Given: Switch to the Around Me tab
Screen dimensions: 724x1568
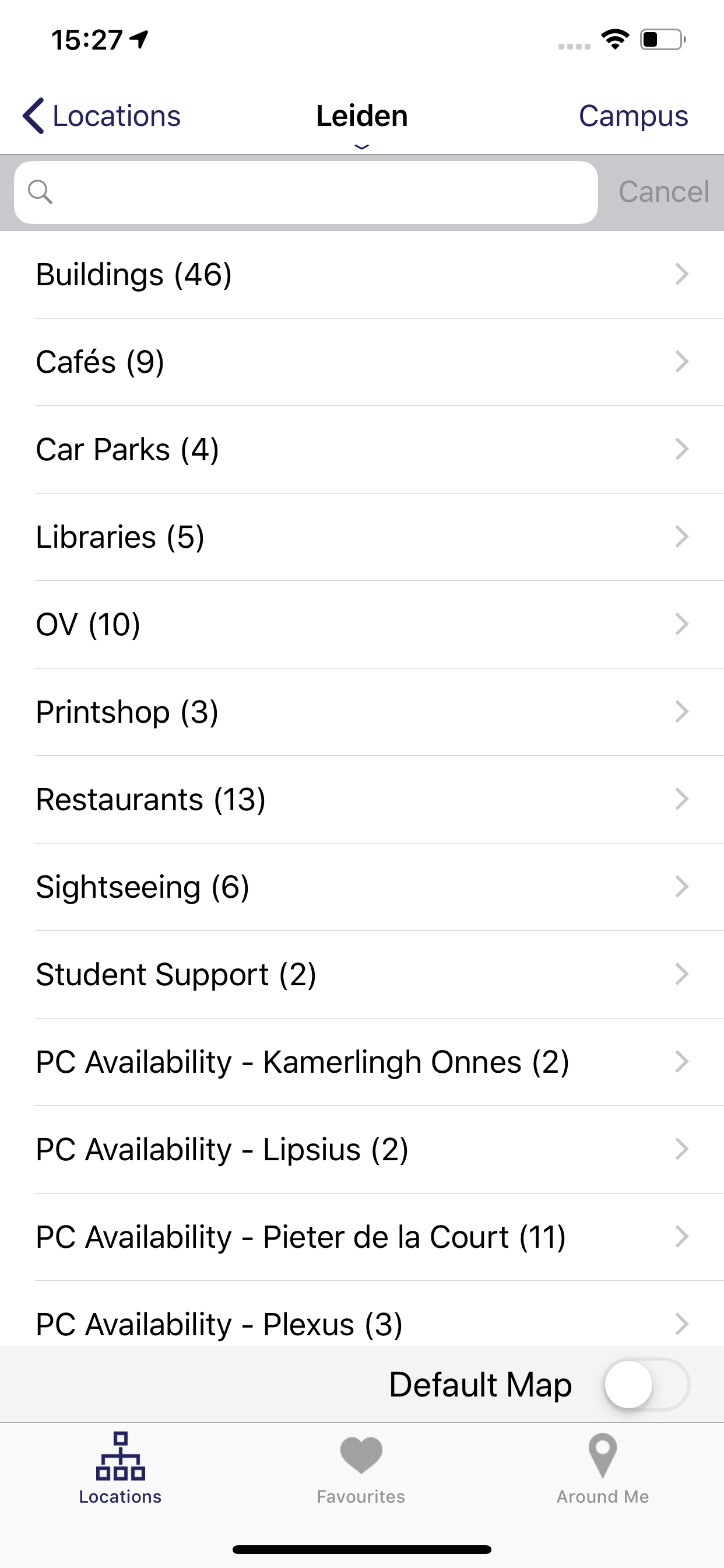Looking at the screenshot, I should pyautogui.click(x=602, y=1469).
